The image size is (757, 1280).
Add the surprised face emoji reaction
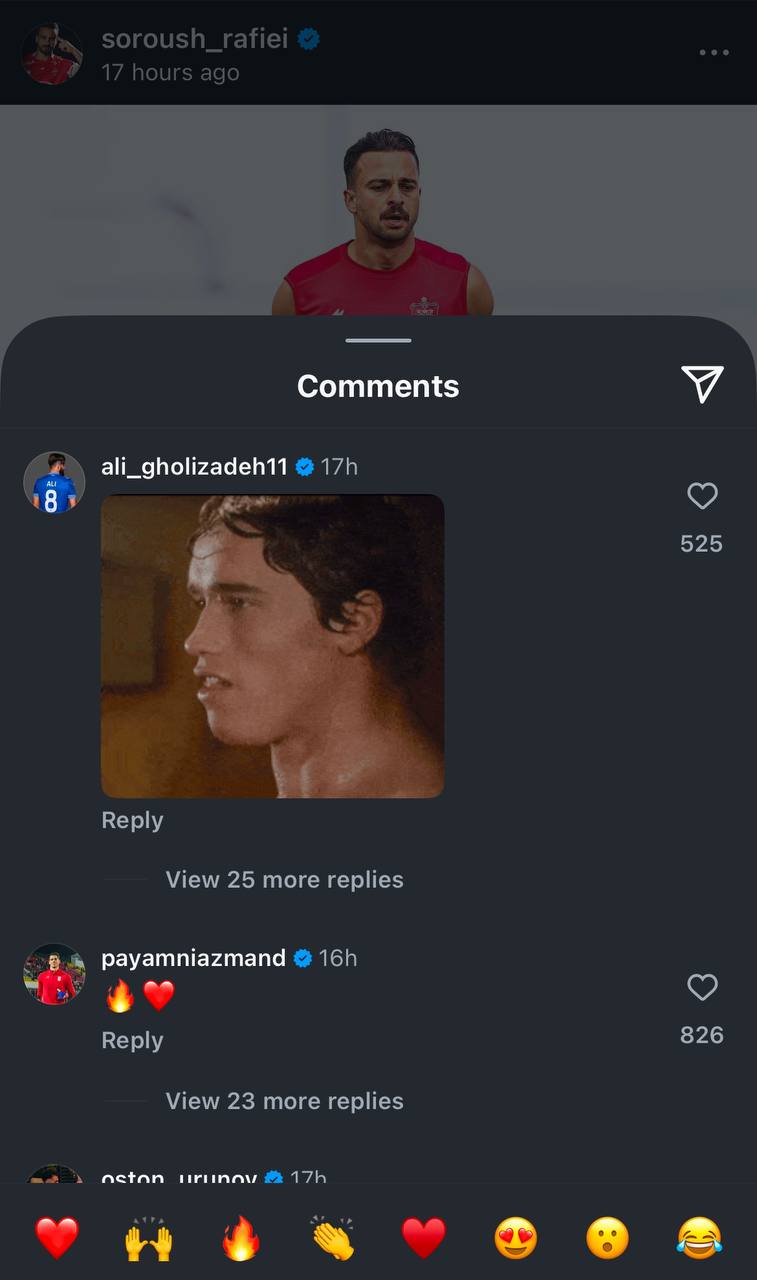(x=607, y=1239)
